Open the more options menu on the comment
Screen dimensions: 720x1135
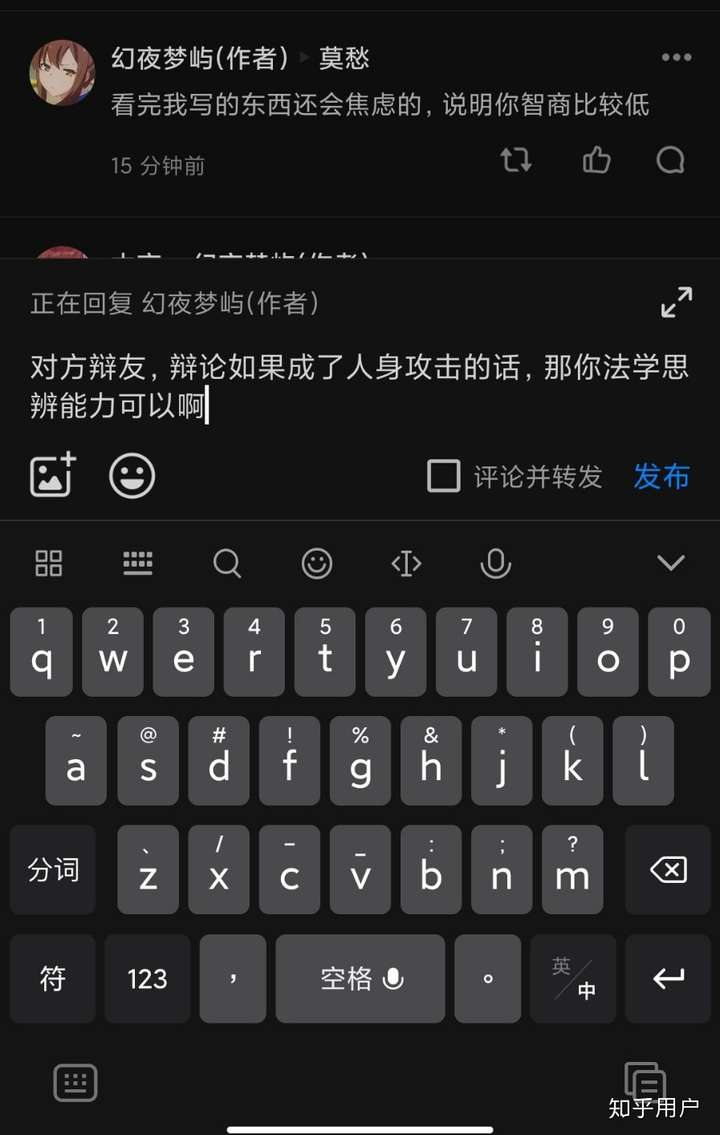[676, 57]
